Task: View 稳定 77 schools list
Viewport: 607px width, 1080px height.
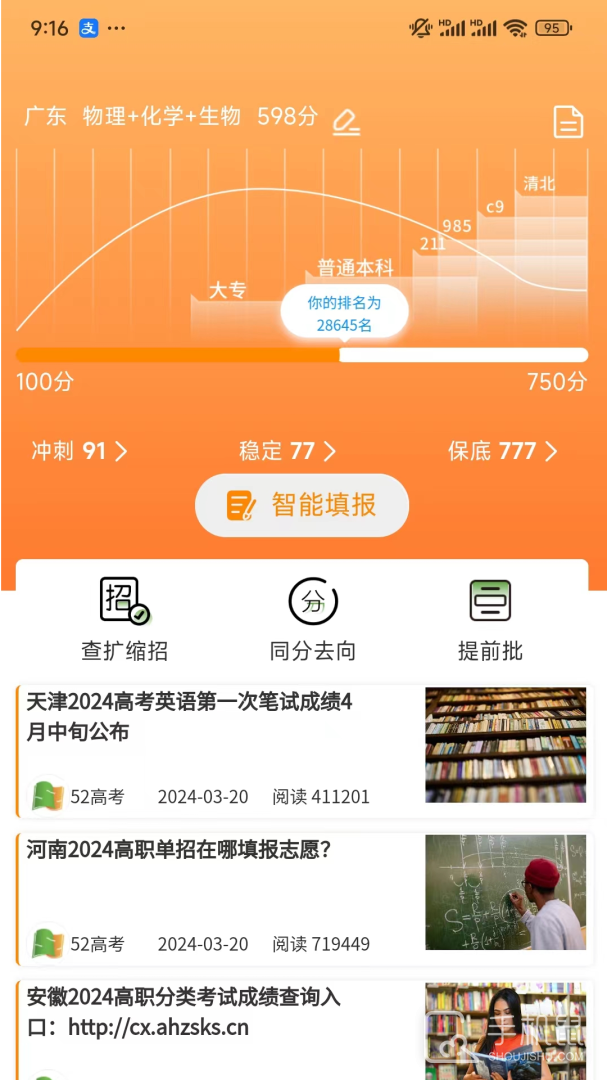Action: tap(288, 451)
